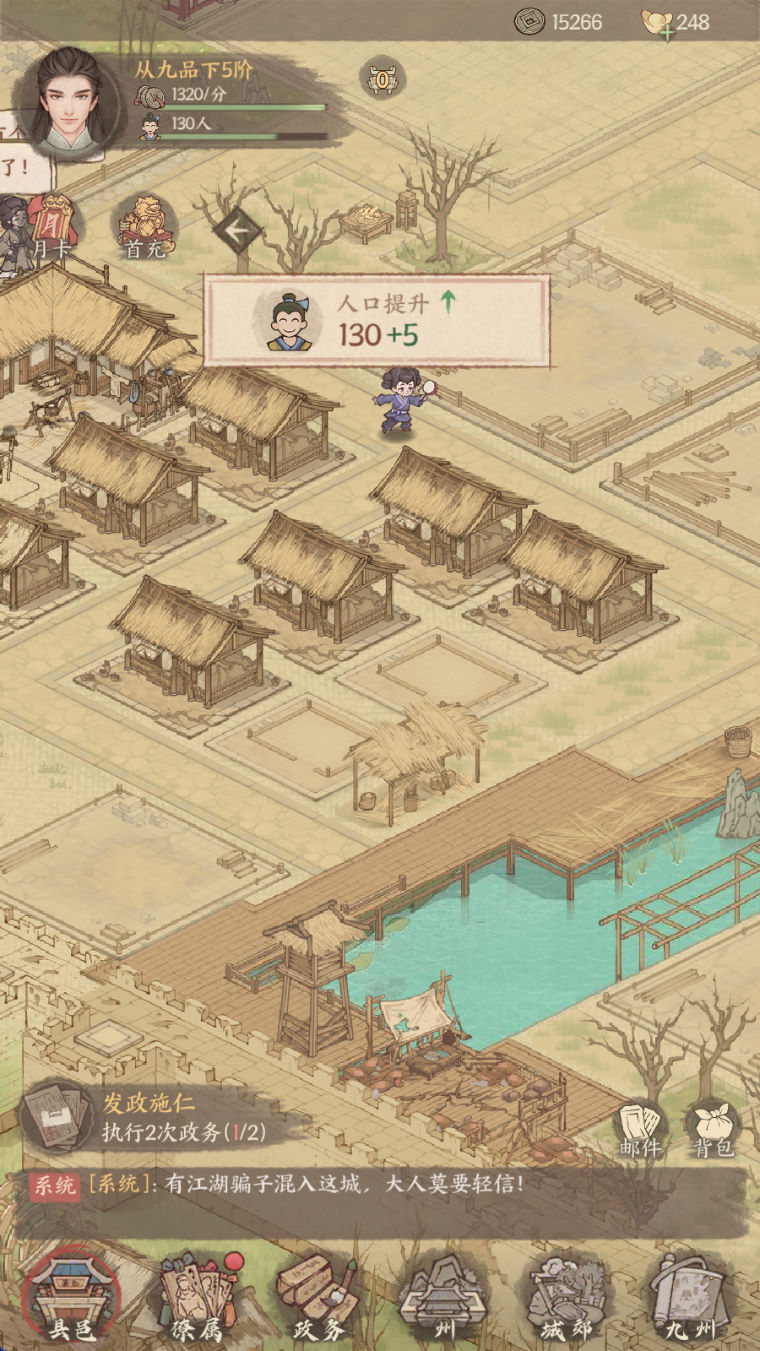Screen dimensions: 760x1351
Task: Tap the round badge showing 0
Action: point(382,78)
